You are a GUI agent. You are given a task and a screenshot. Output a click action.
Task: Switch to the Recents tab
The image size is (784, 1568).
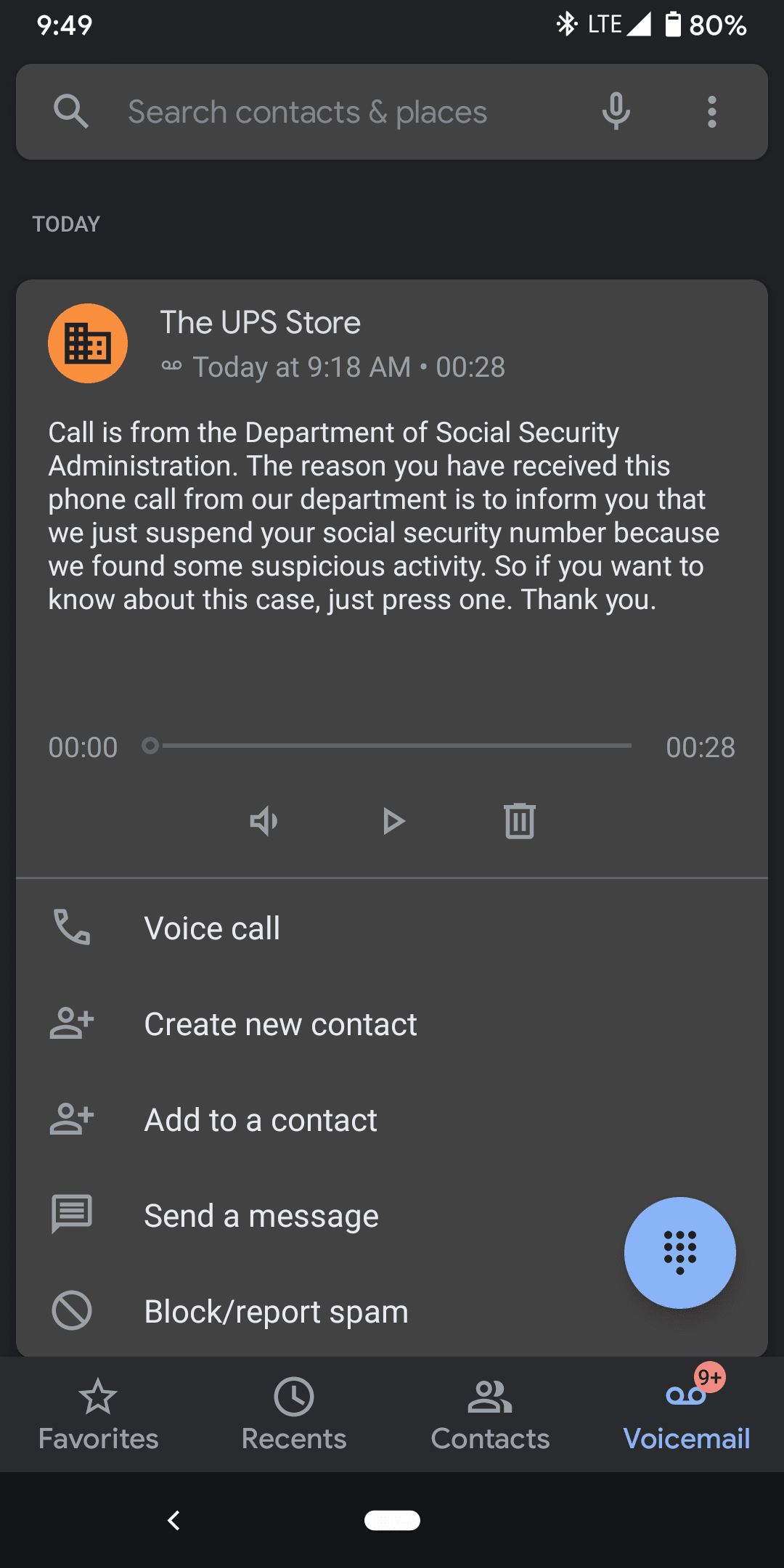(x=294, y=1414)
